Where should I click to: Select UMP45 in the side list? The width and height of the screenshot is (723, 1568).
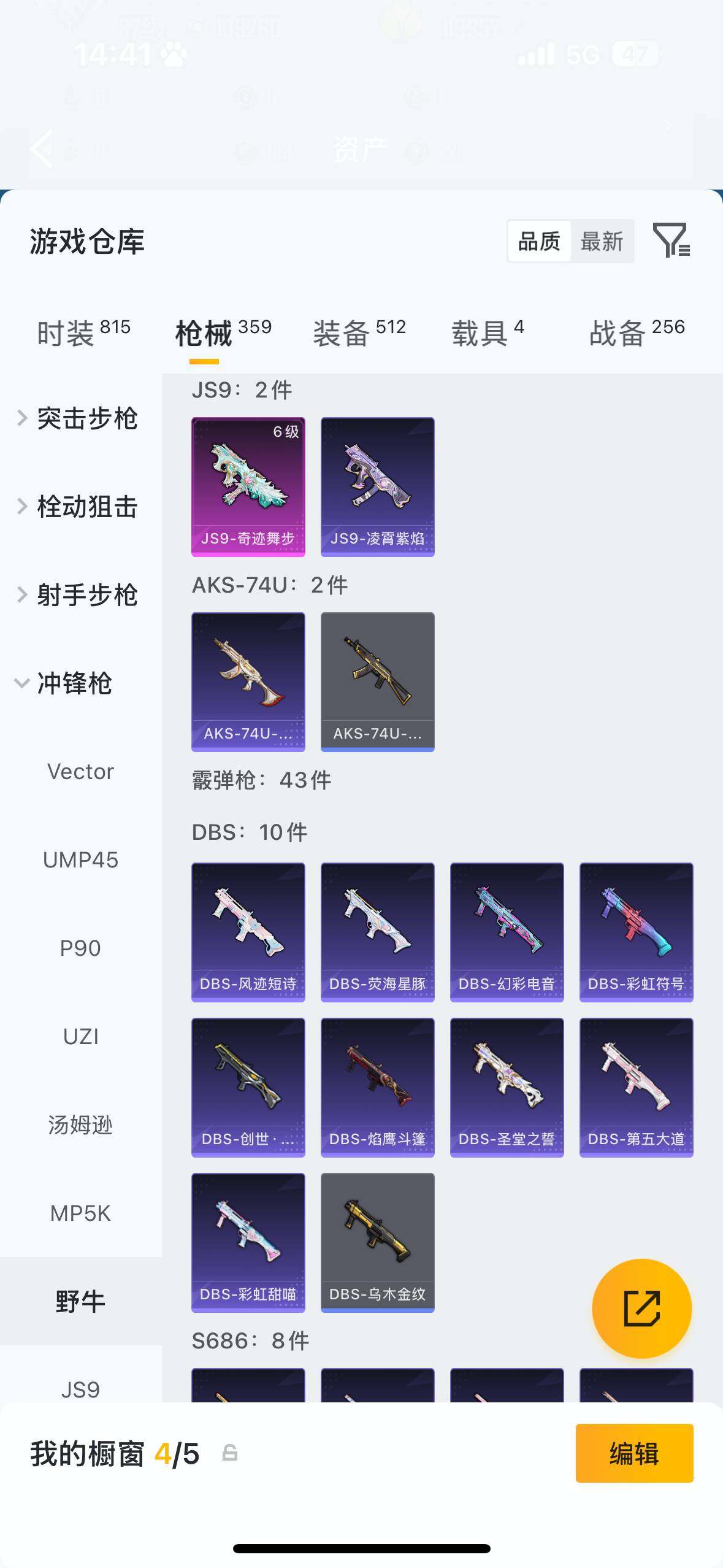click(81, 860)
